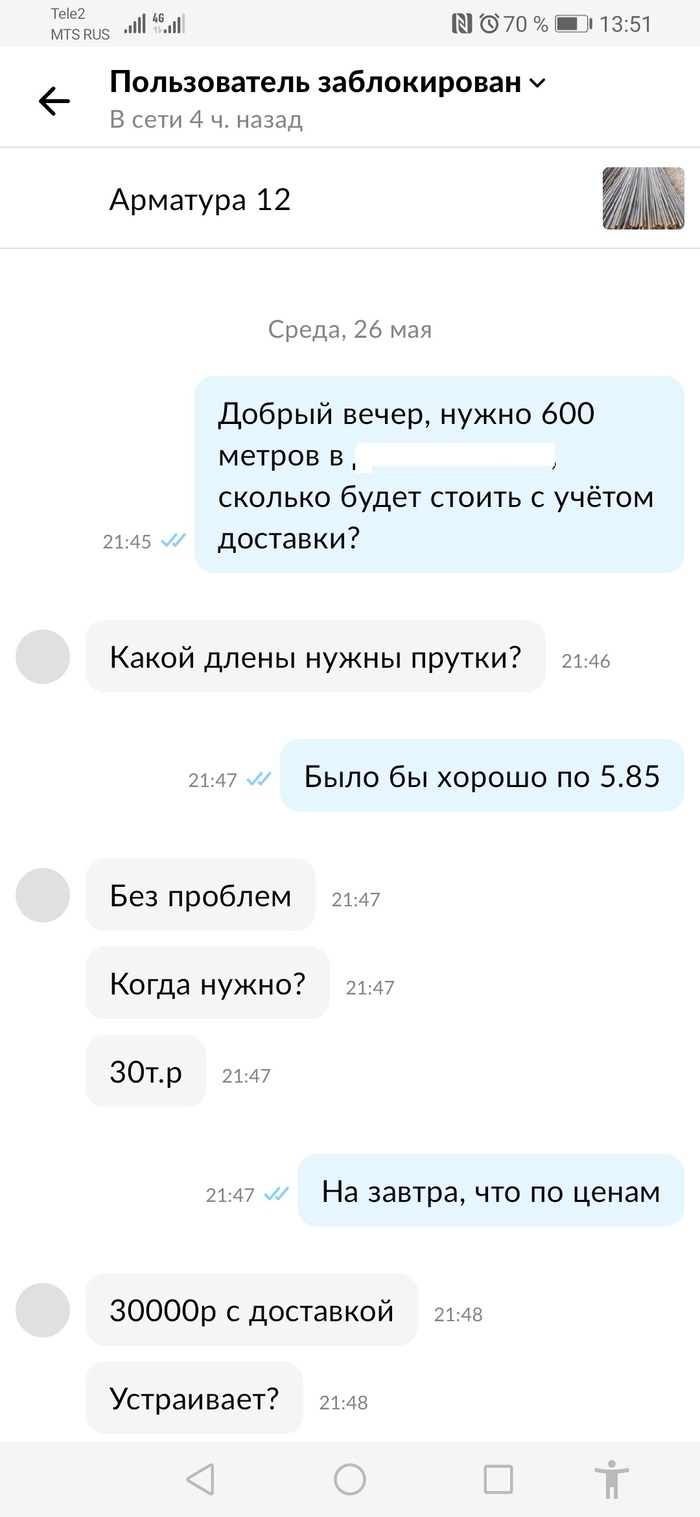Screen dimensions: 700x1517
Task: Expand the 'Пользователь заблокирован' dropdown
Action: tap(537, 84)
